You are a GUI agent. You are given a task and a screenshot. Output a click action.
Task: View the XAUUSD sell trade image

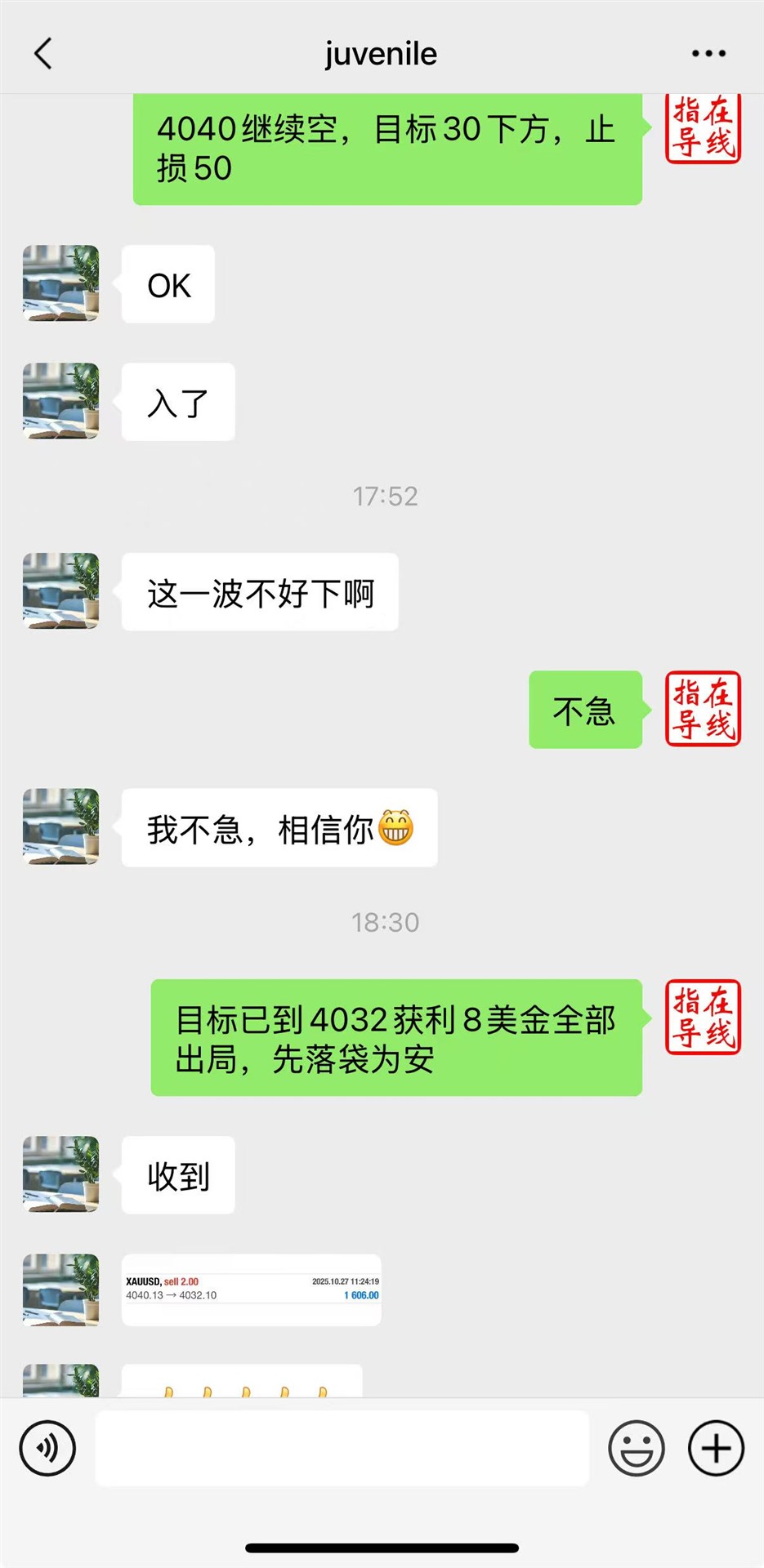coord(252,1289)
